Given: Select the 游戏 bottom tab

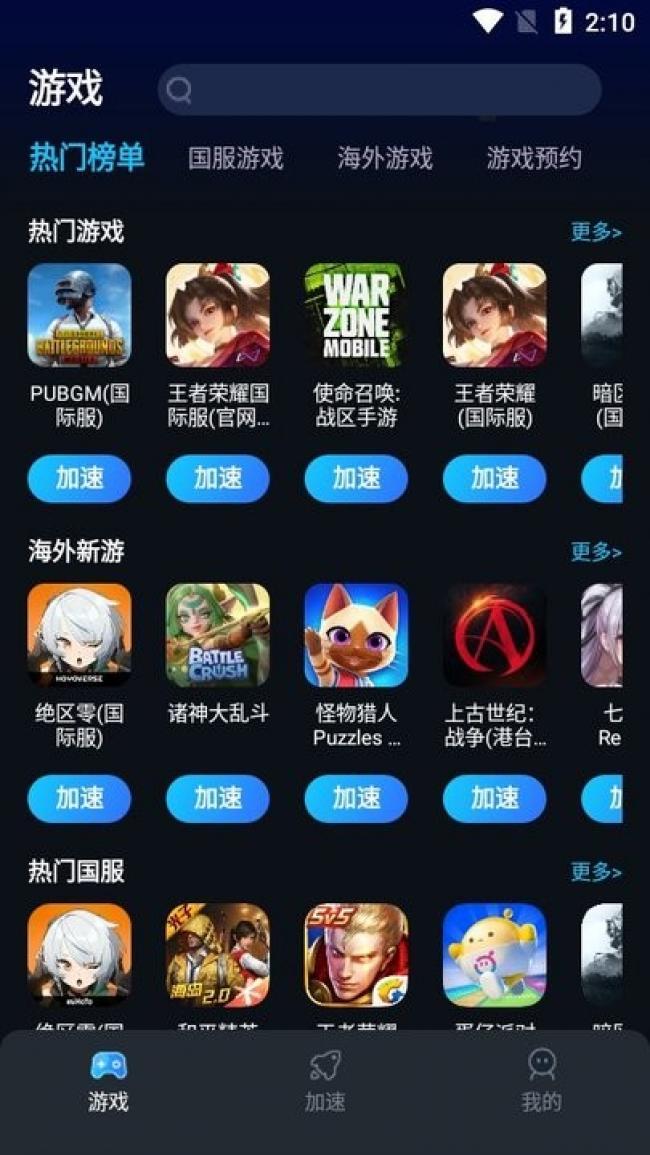Looking at the screenshot, I should coord(108,1082).
